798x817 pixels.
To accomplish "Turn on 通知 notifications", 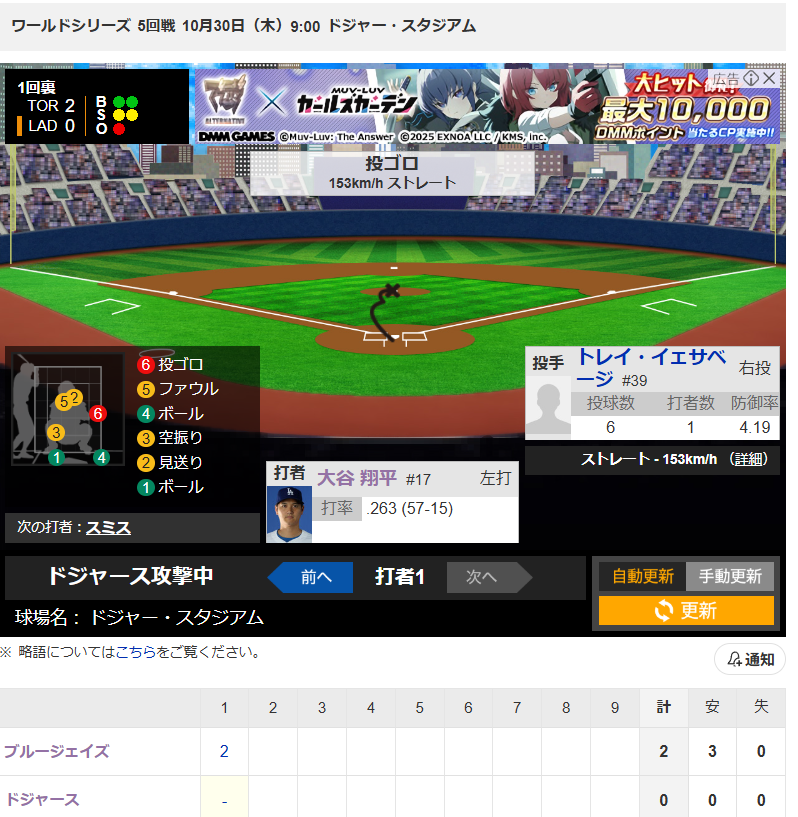I will pyautogui.click(x=750, y=659).
